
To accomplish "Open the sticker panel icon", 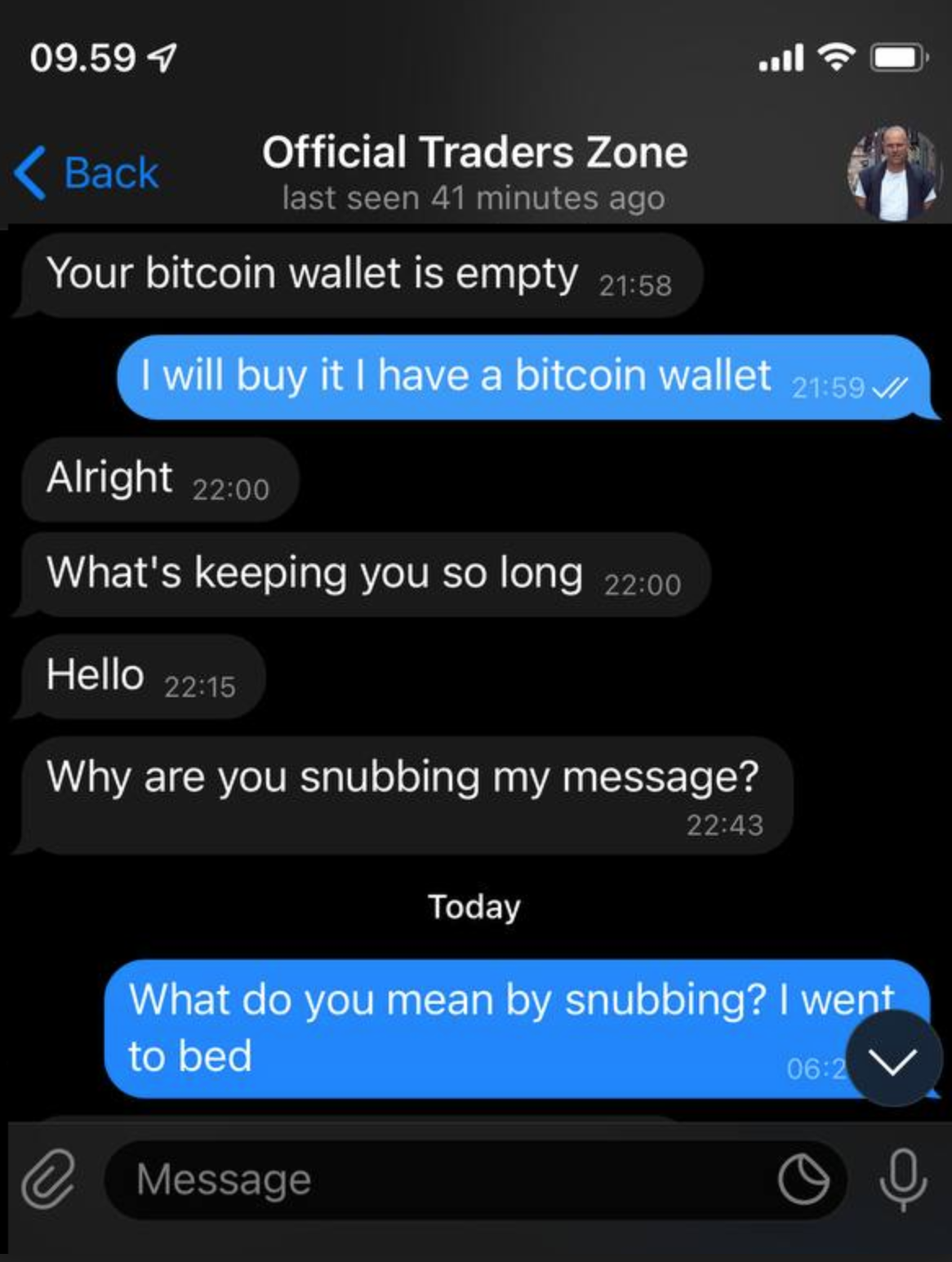I will 803,1180.
